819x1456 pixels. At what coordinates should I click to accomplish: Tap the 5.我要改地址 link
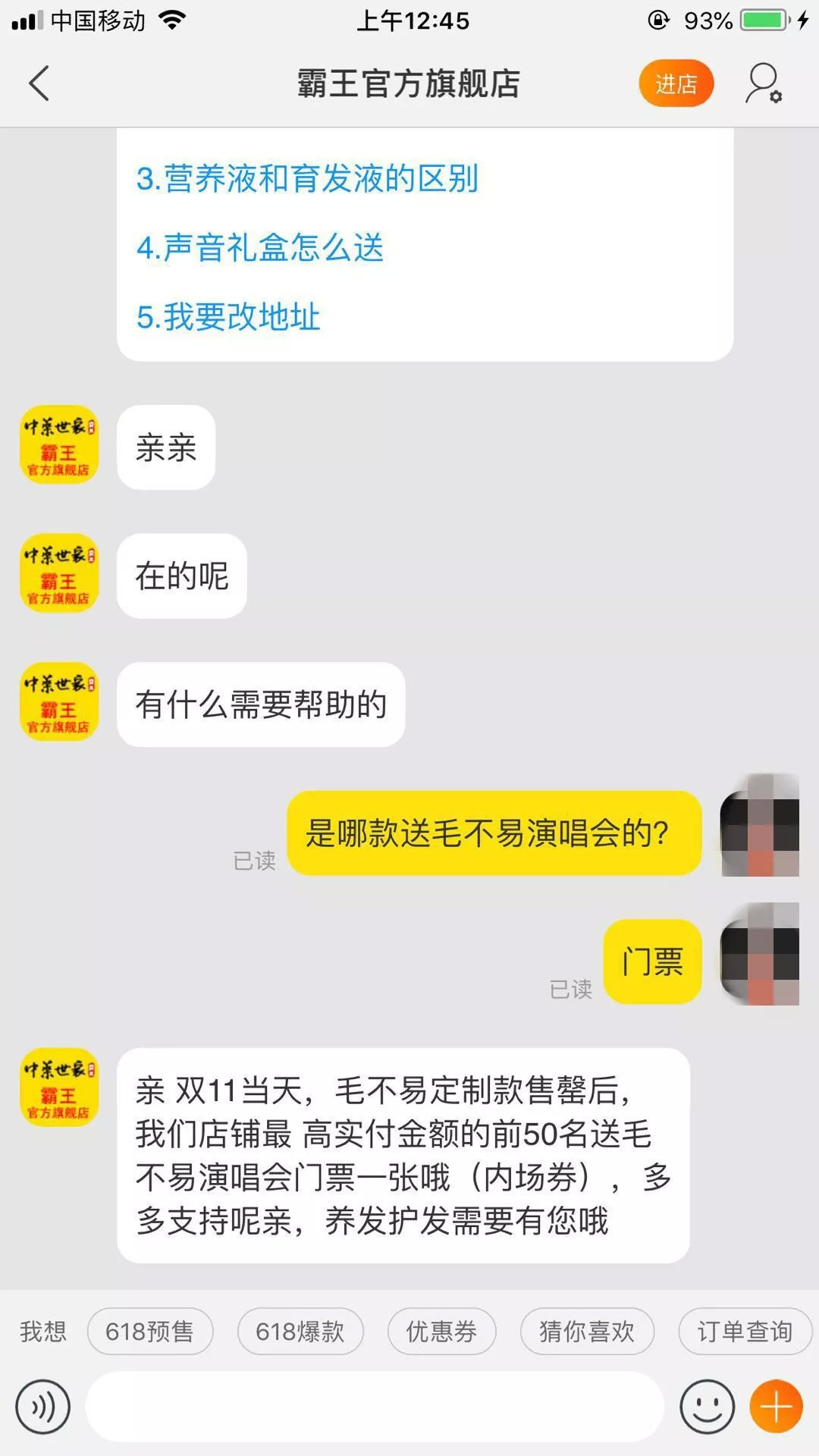[x=228, y=317]
